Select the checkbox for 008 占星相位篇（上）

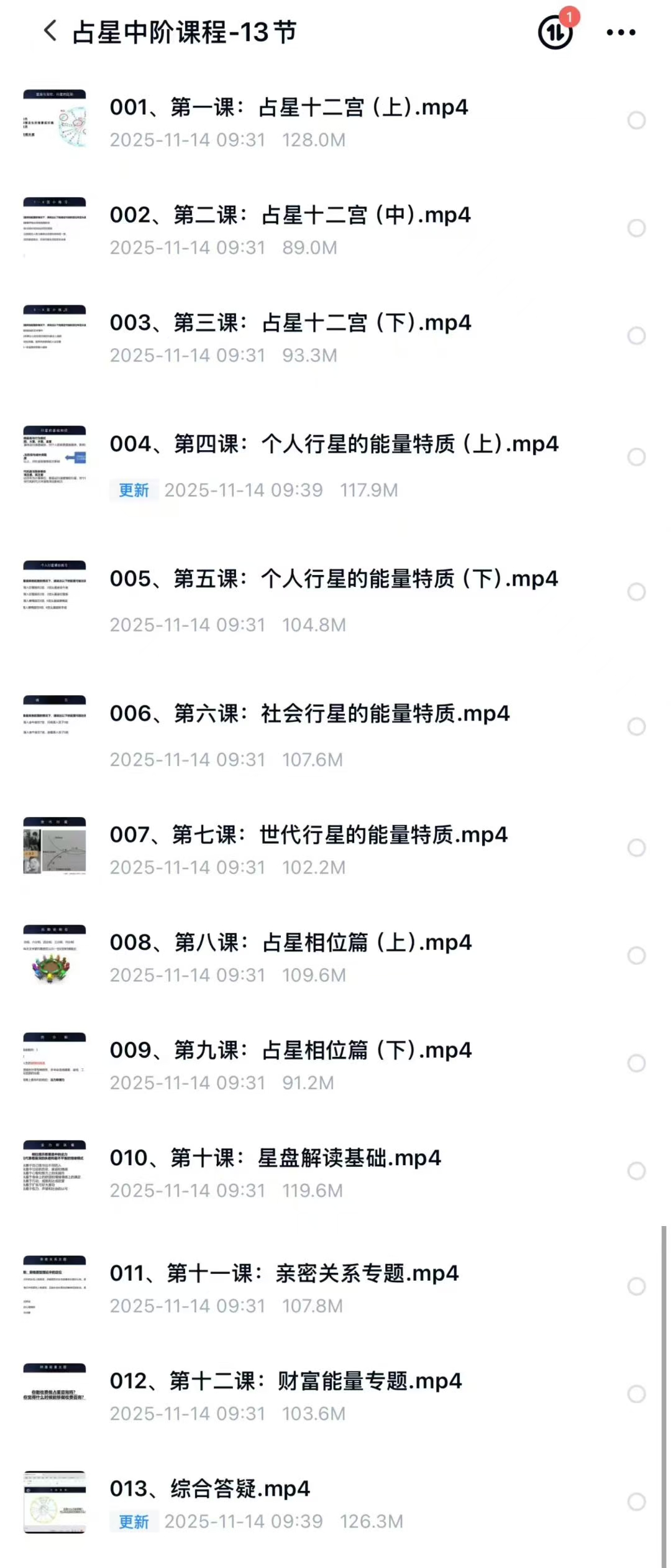point(636,956)
